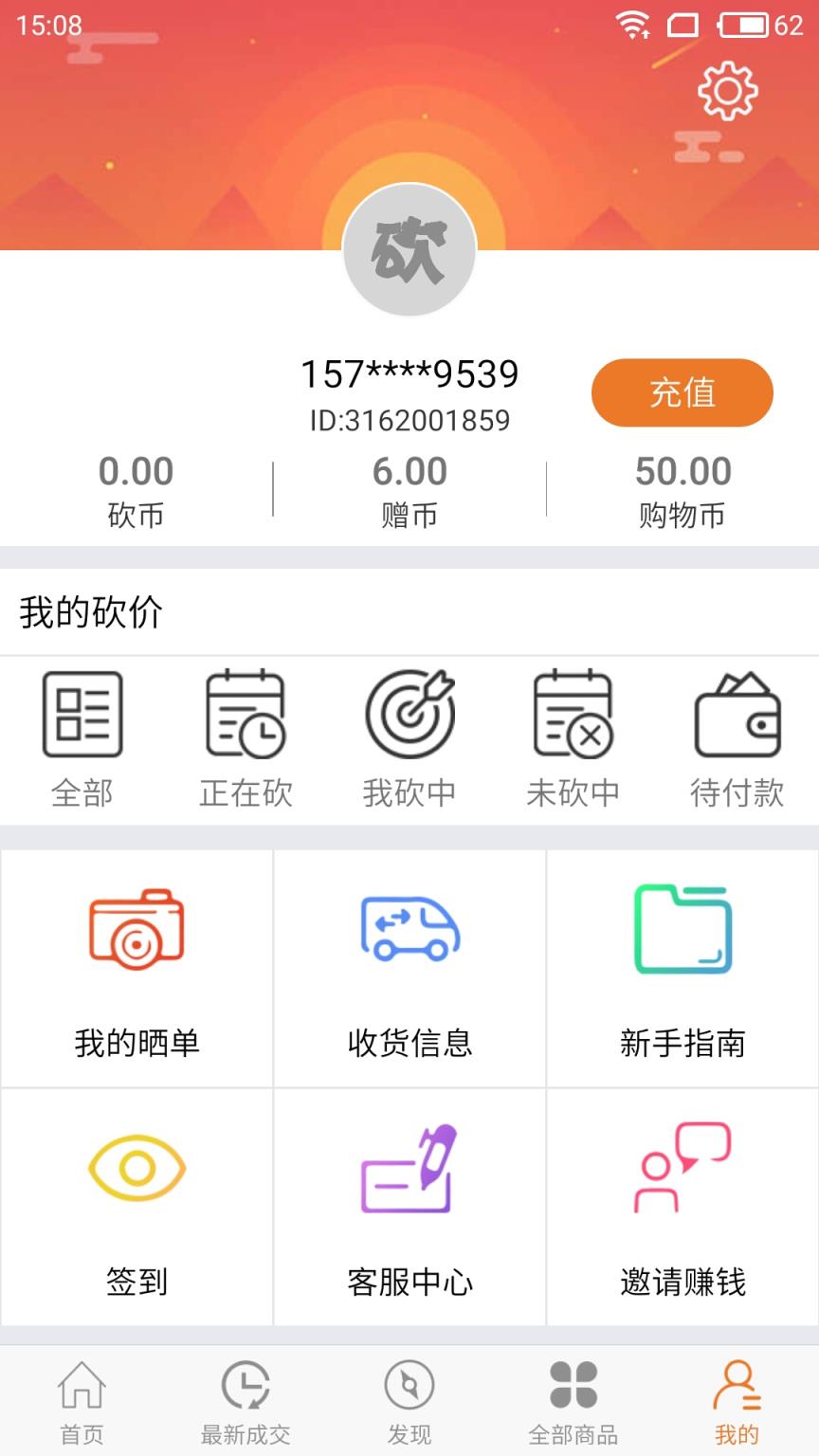Tap the profile avatar with 砍 character
This screenshot has width=819, height=1456.
(409, 251)
